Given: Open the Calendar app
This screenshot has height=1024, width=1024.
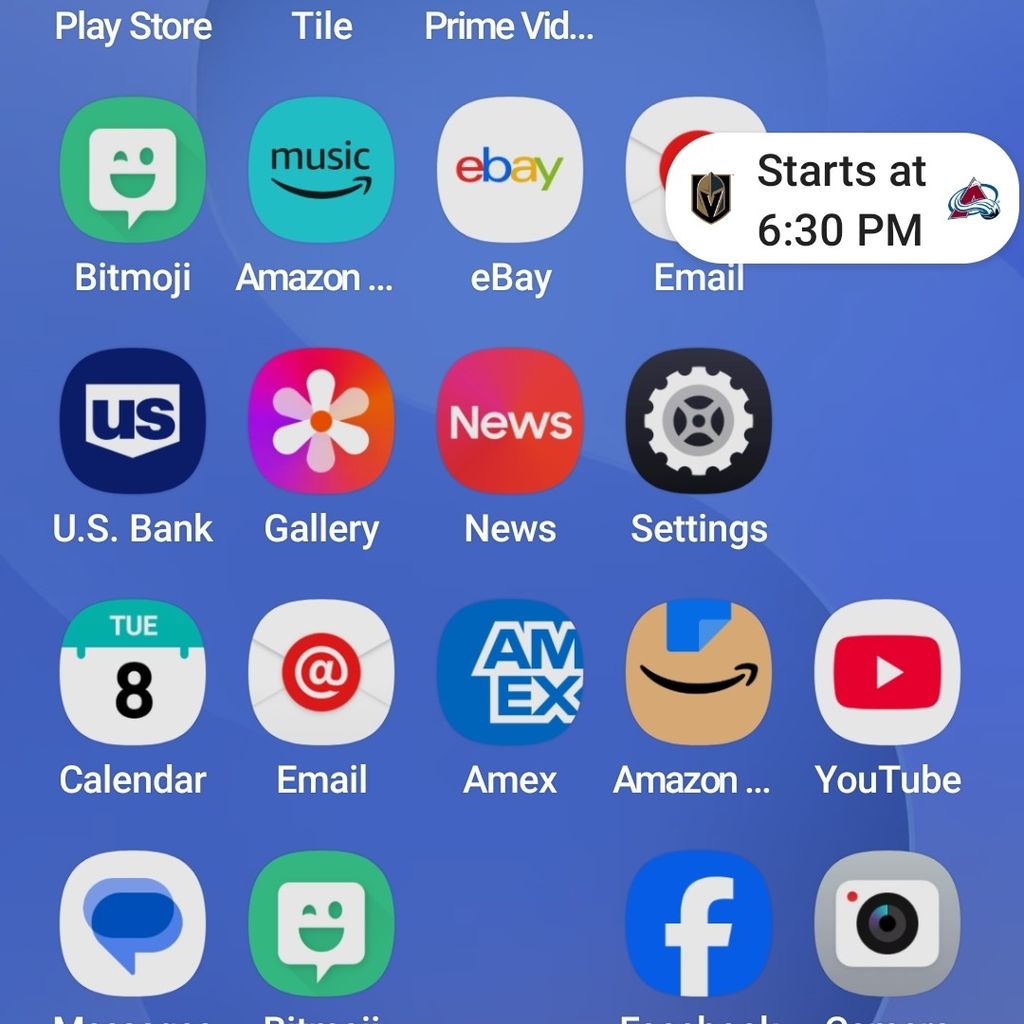Looking at the screenshot, I should pyautogui.click(x=133, y=672).
